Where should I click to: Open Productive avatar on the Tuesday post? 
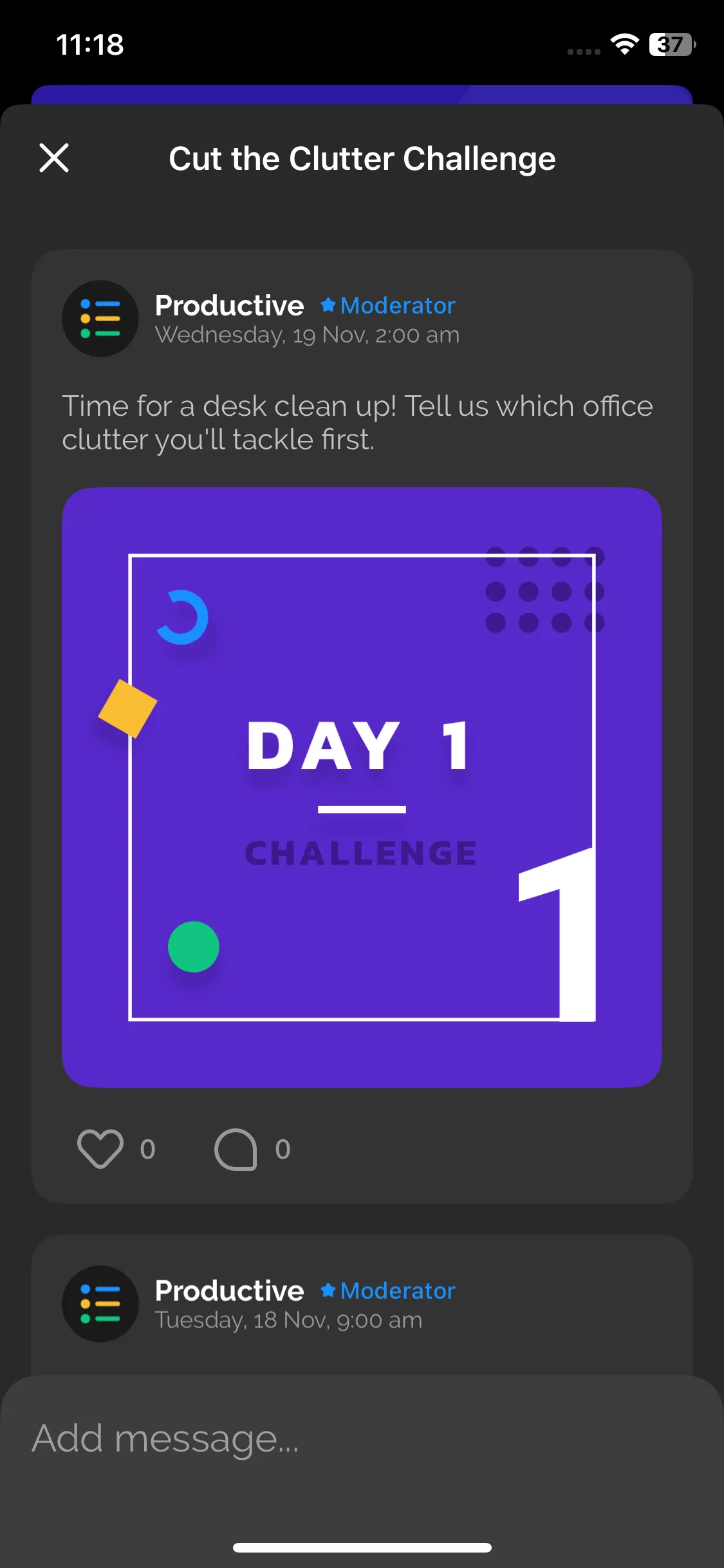pyautogui.click(x=100, y=1304)
